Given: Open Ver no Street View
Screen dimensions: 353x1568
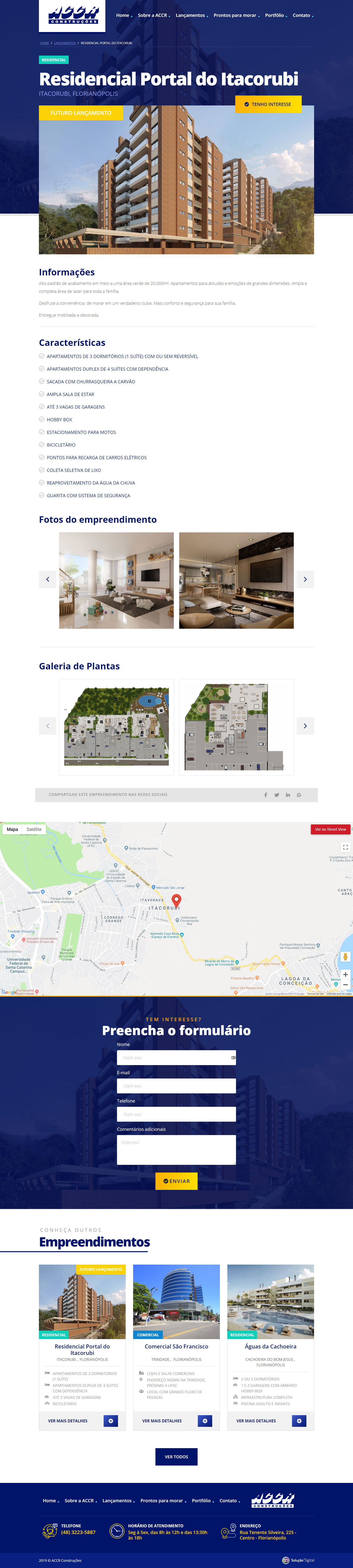Looking at the screenshot, I should [x=330, y=829].
